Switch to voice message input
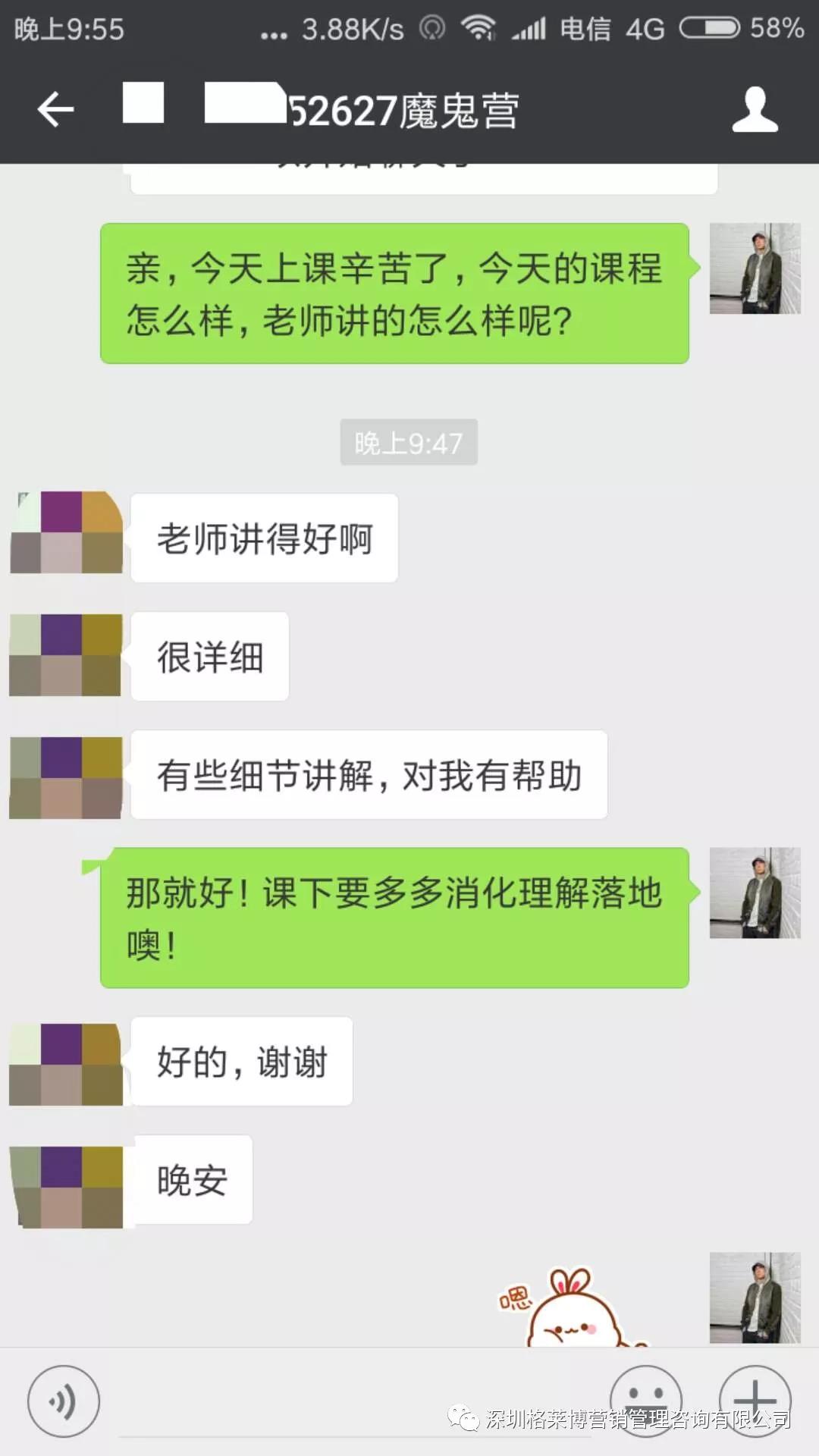This screenshot has width=819, height=1456. (64, 1401)
